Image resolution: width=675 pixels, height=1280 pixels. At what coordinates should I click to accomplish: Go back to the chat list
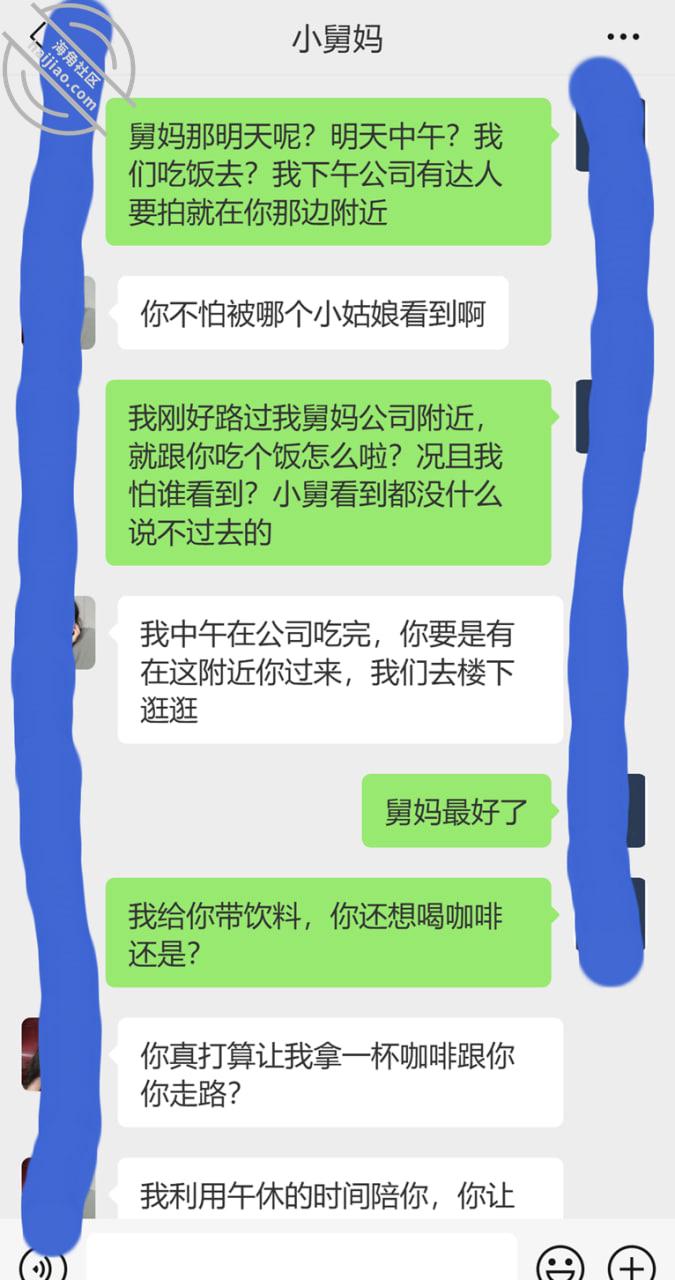pos(40,38)
